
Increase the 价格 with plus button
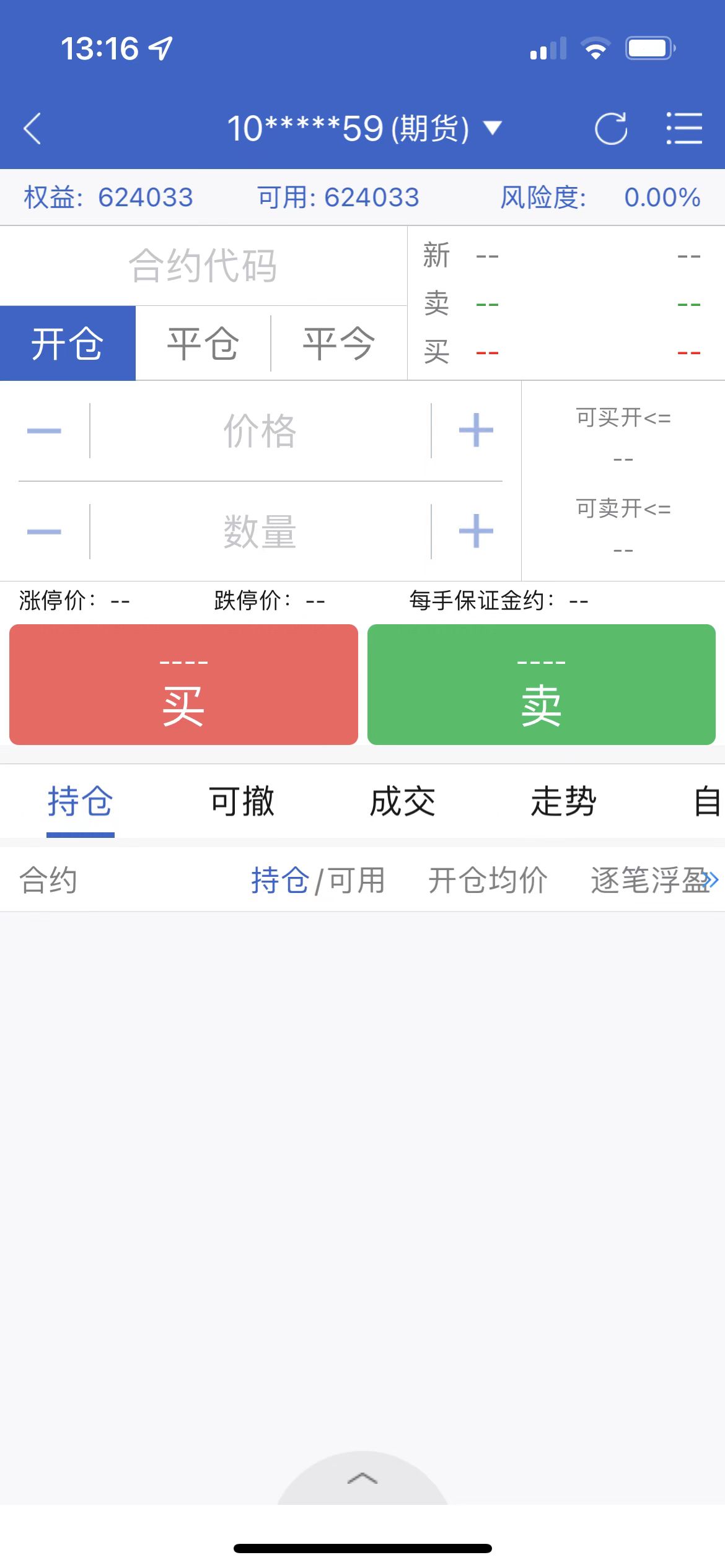pyautogui.click(x=476, y=431)
